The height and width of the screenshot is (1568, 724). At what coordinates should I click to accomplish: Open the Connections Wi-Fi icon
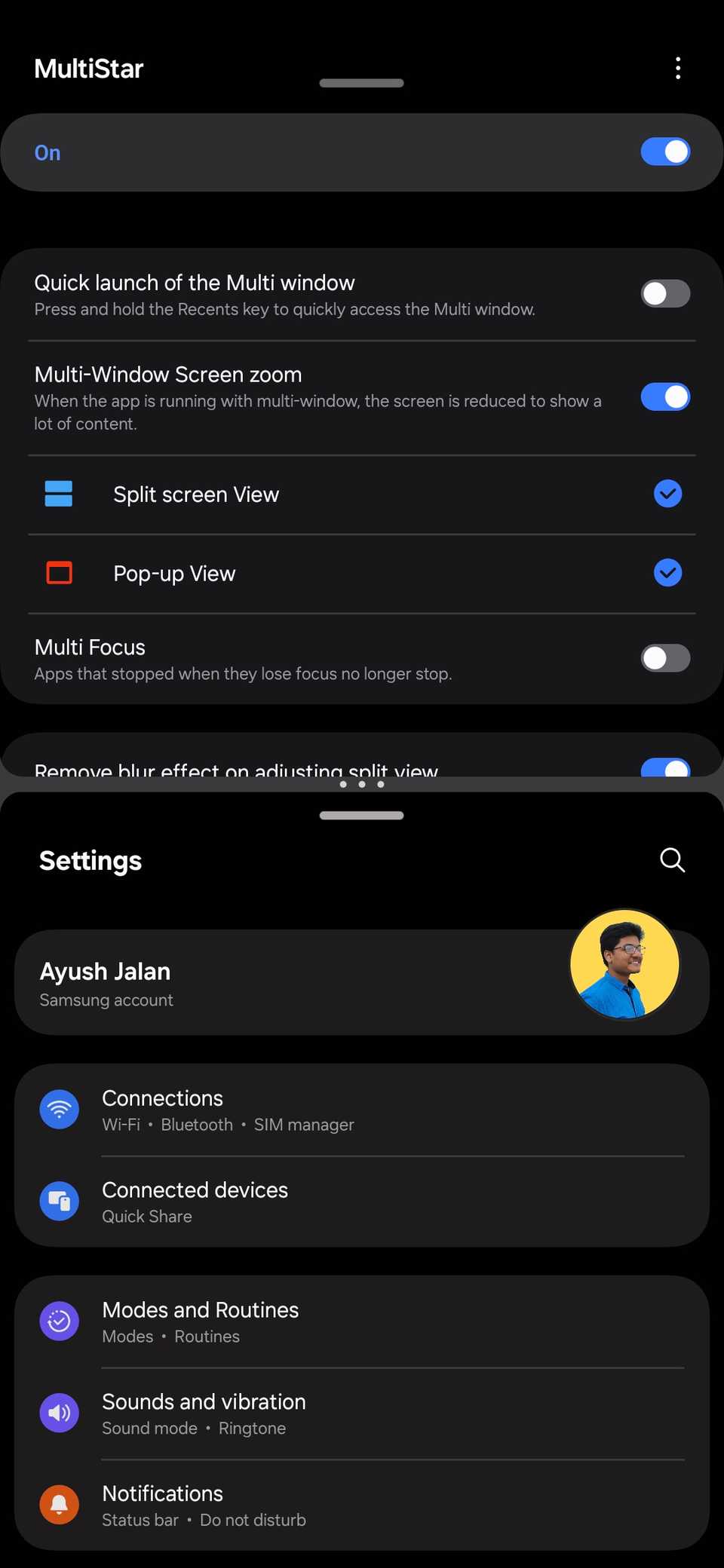click(59, 1109)
